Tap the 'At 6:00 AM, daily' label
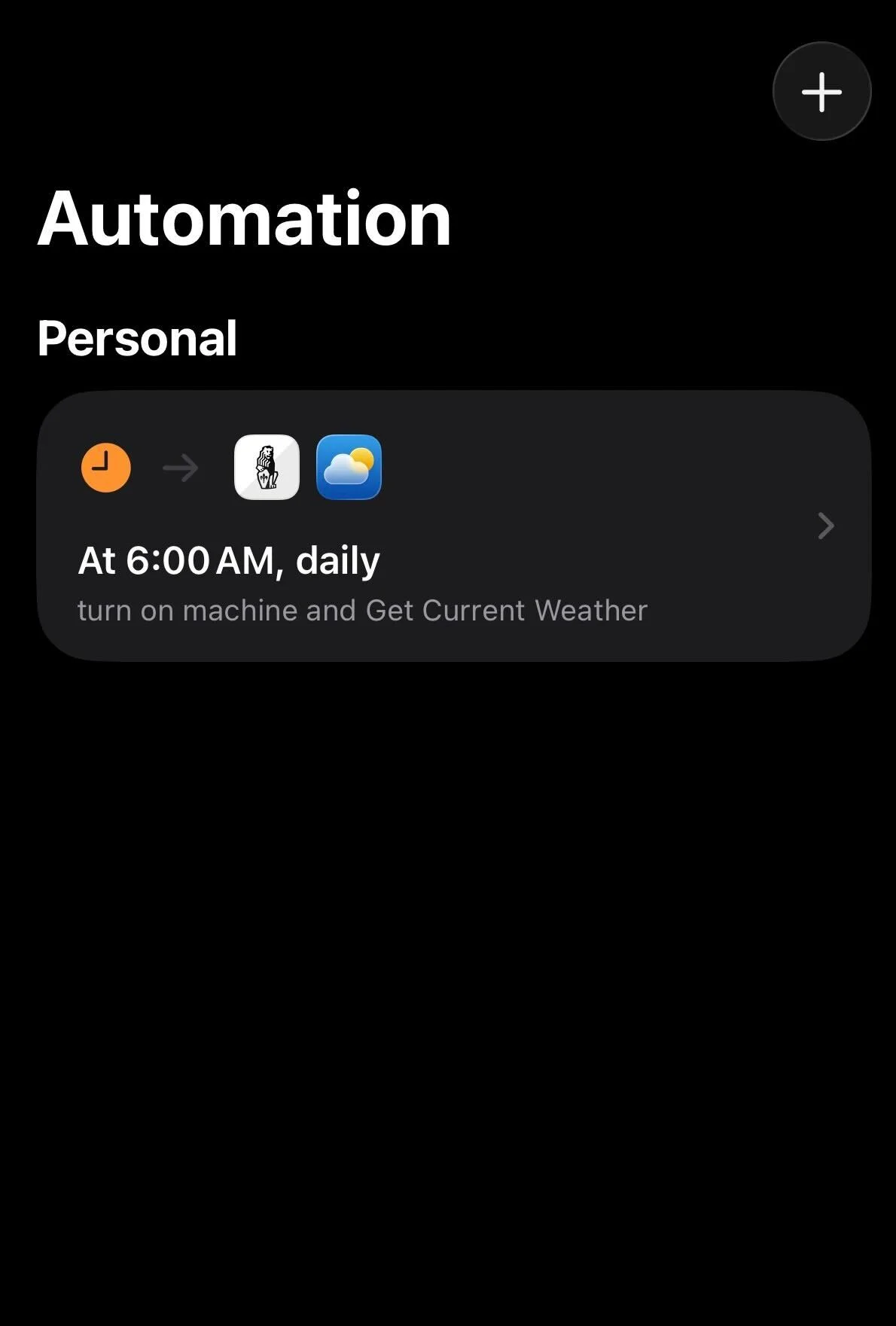This screenshot has height=1326, width=896. point(228,560)
